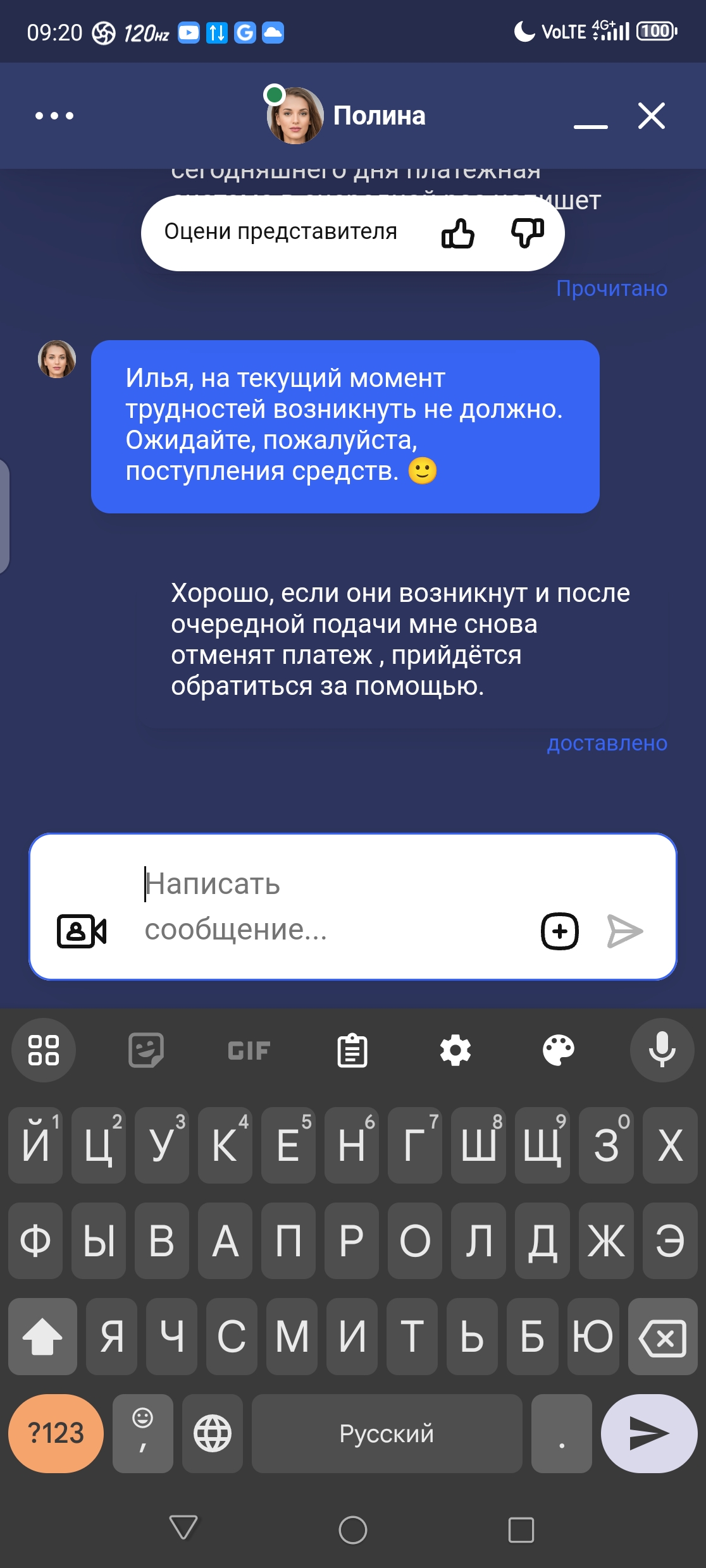This screenshot has height=1568, width=706.
Task: Tap the Русский spacebar
Action: pos(387,1434)
